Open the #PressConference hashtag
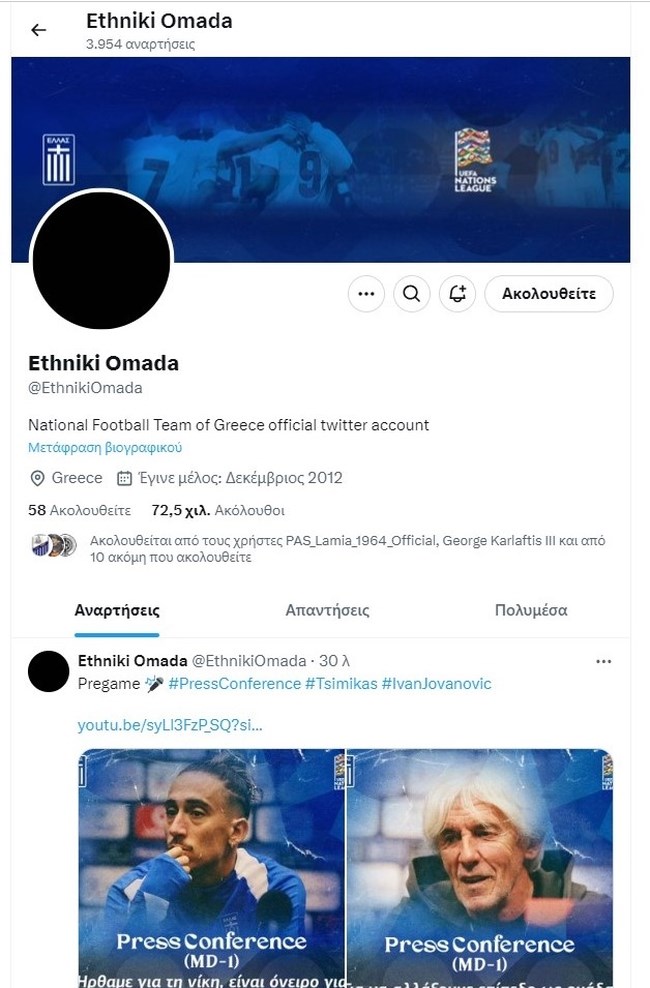This screenshot has height=988, width=650. (x=234, y=684)
